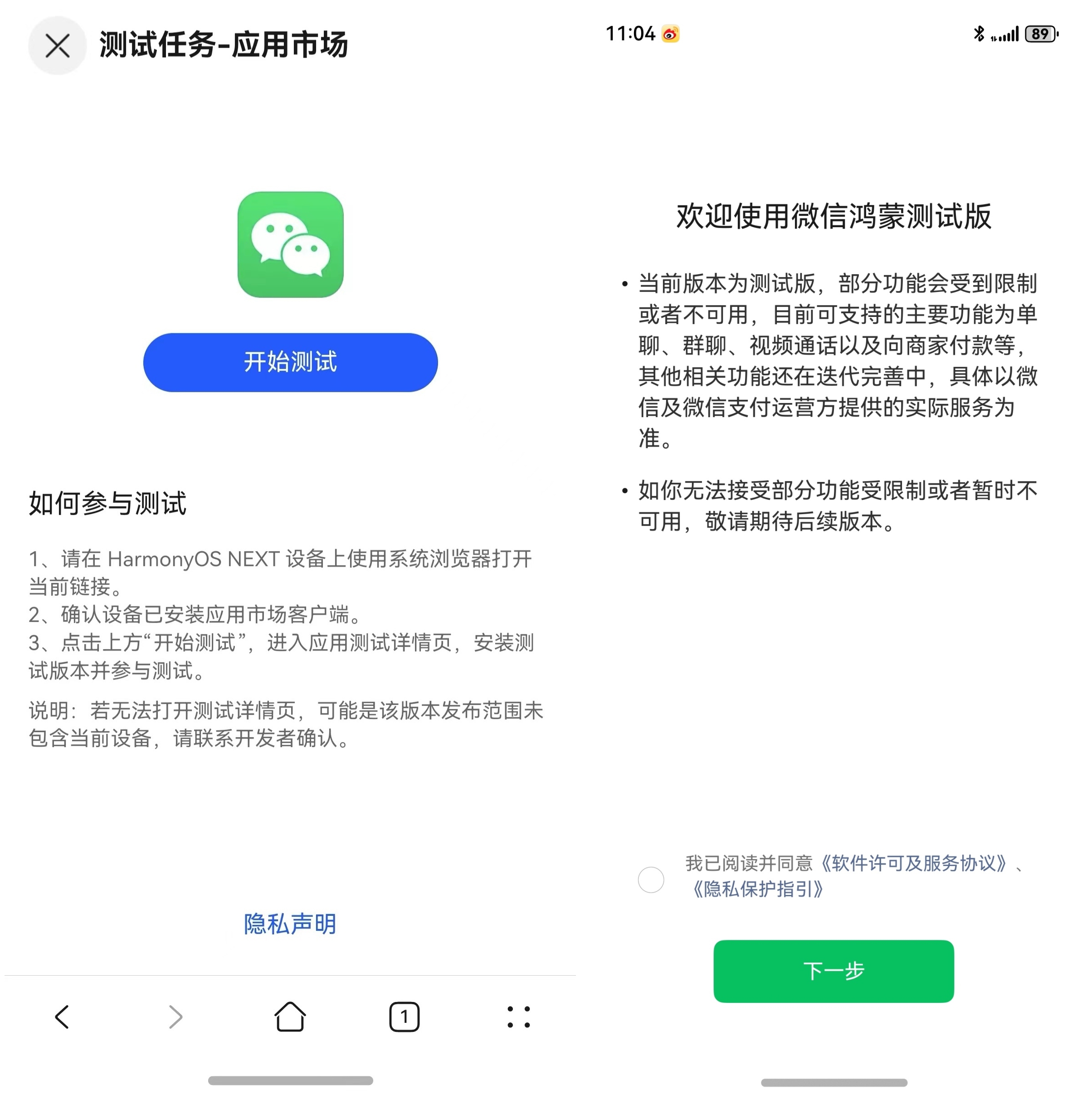Open 《隐私保护指引》 link
Viewport: 1092px width, 1104px height.
tap(757, 890)
